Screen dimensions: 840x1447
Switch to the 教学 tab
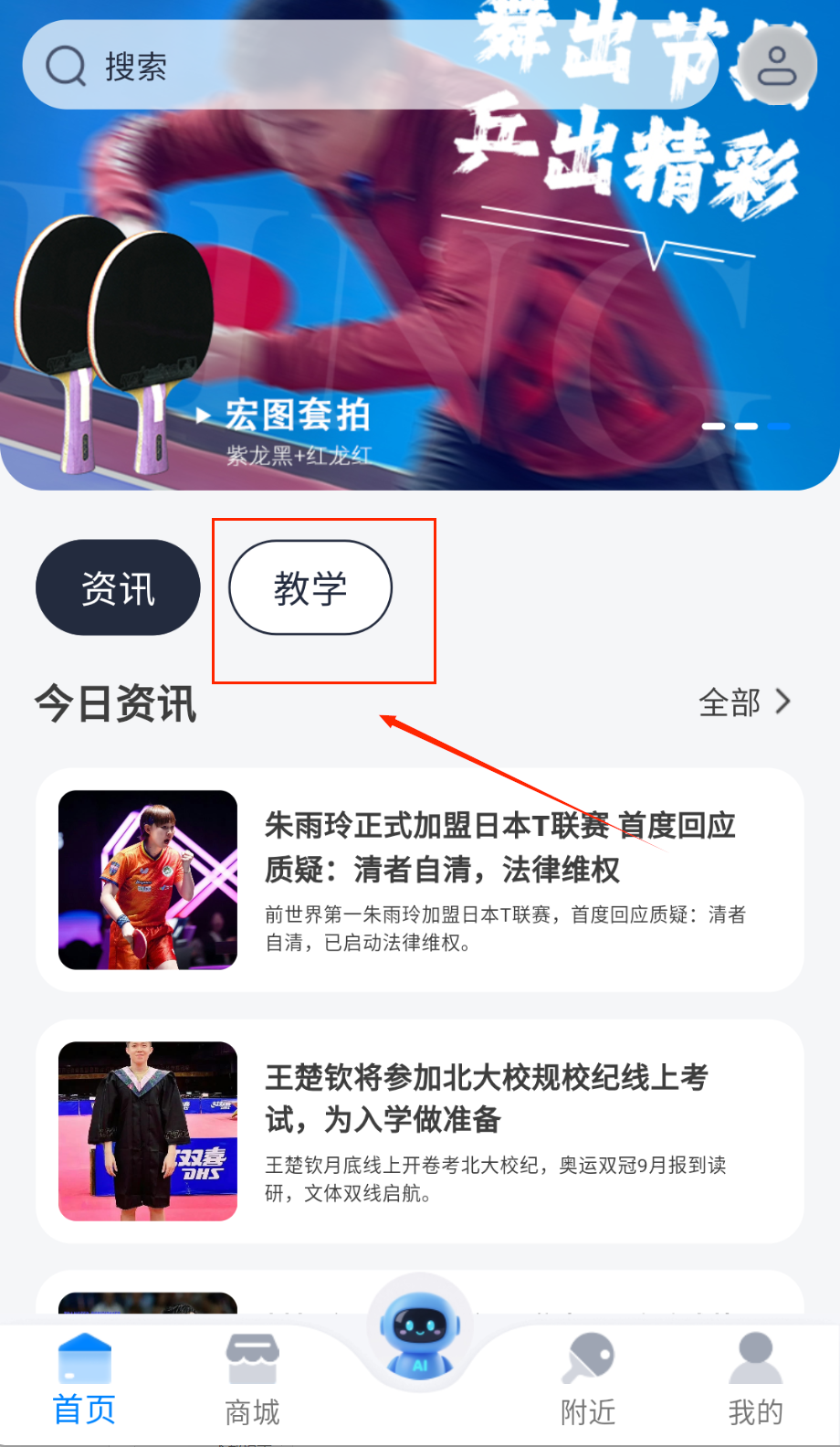(x=310, y=588)
